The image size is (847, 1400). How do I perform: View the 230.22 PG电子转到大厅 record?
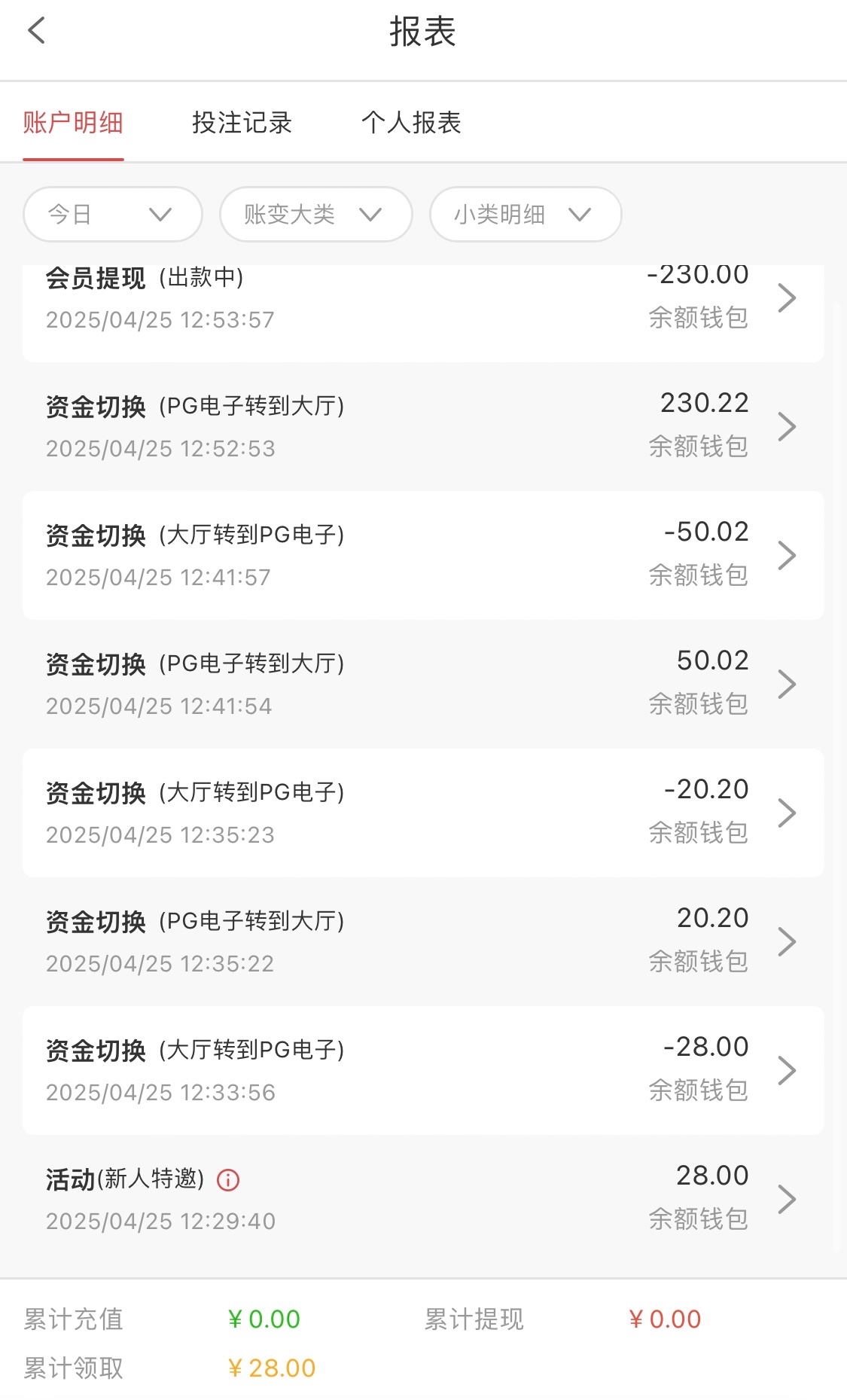click(422, 426)
